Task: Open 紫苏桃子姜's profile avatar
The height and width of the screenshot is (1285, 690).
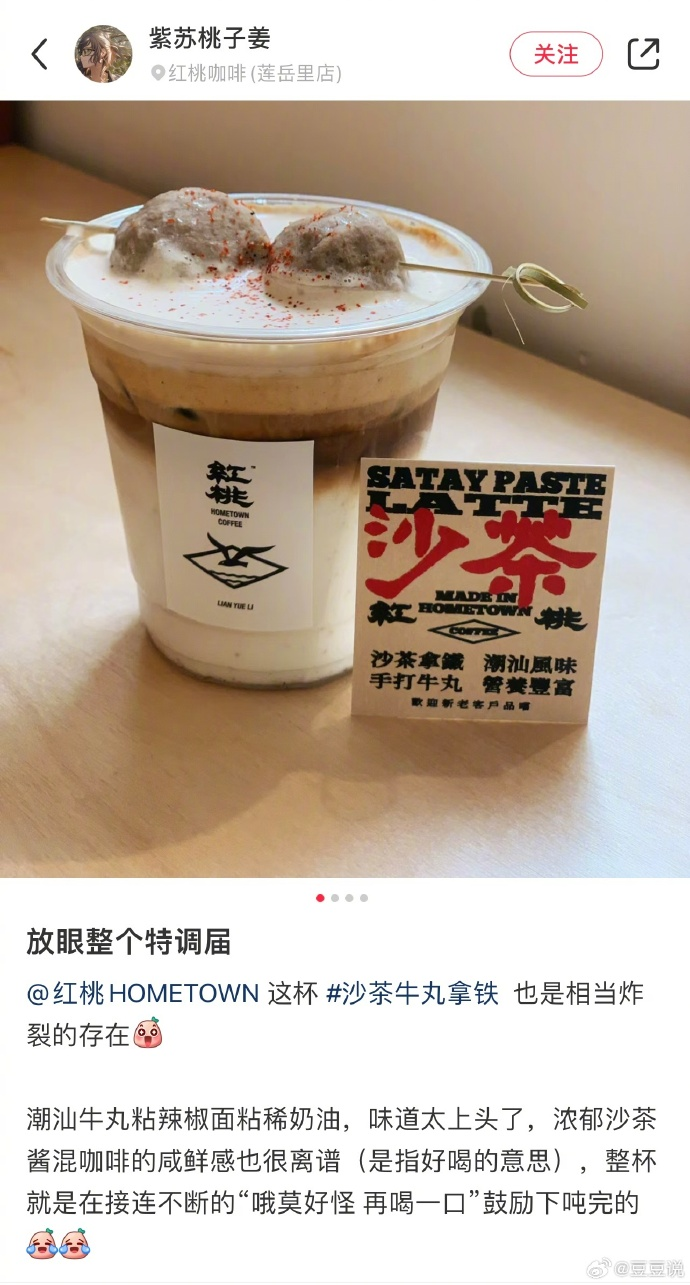Action: pyautogui.click(x=104, y=54)
